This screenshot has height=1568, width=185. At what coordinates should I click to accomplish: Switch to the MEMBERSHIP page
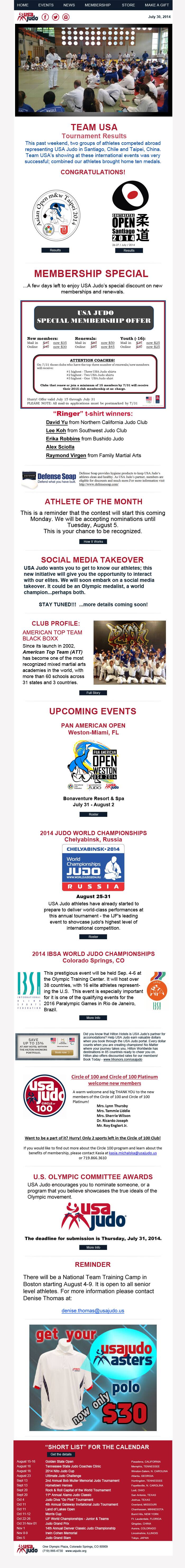97,5
